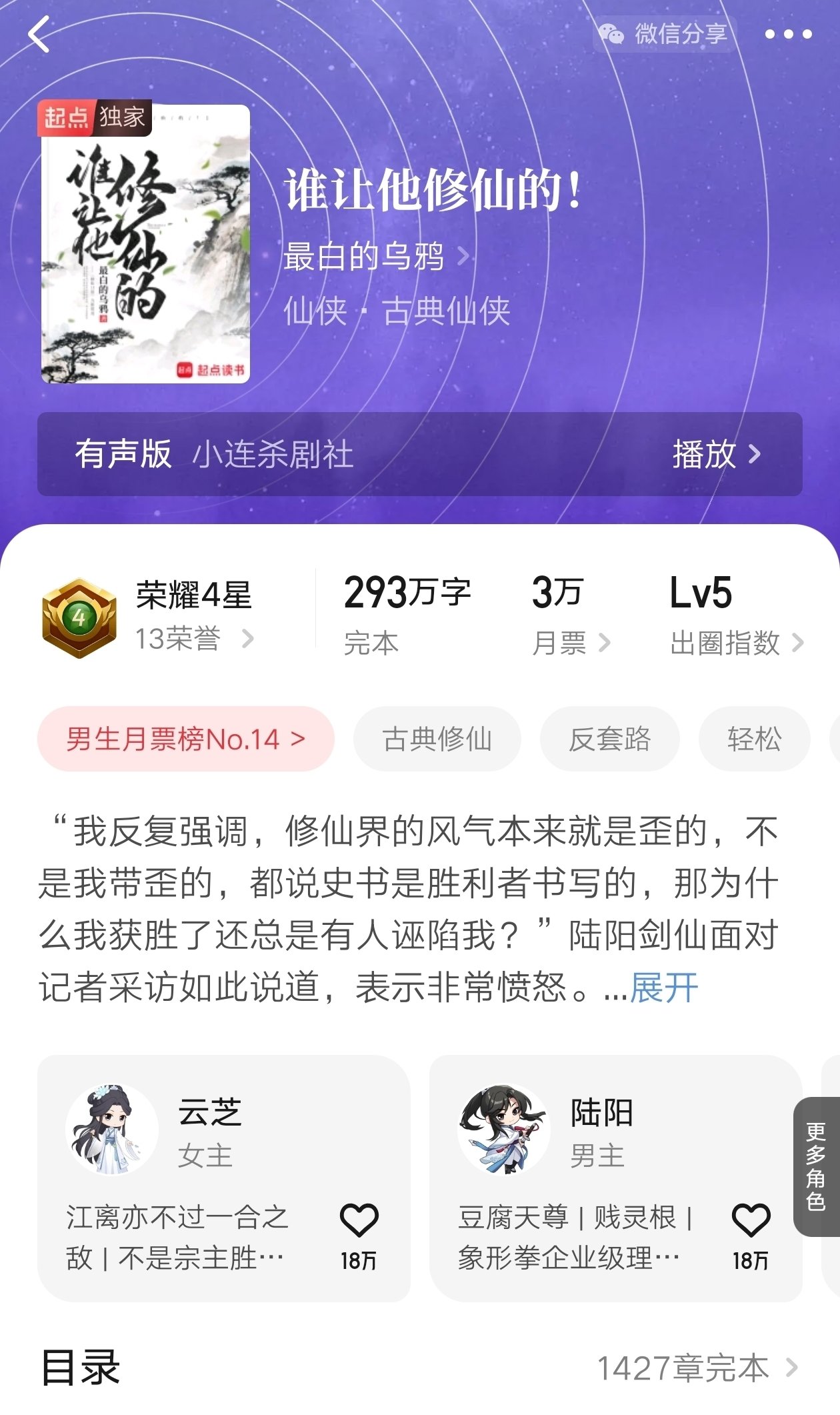The width and height of the screenshot is (840, 1415).
Task: Share via 微信分享 button
Action: pos(665,33)
